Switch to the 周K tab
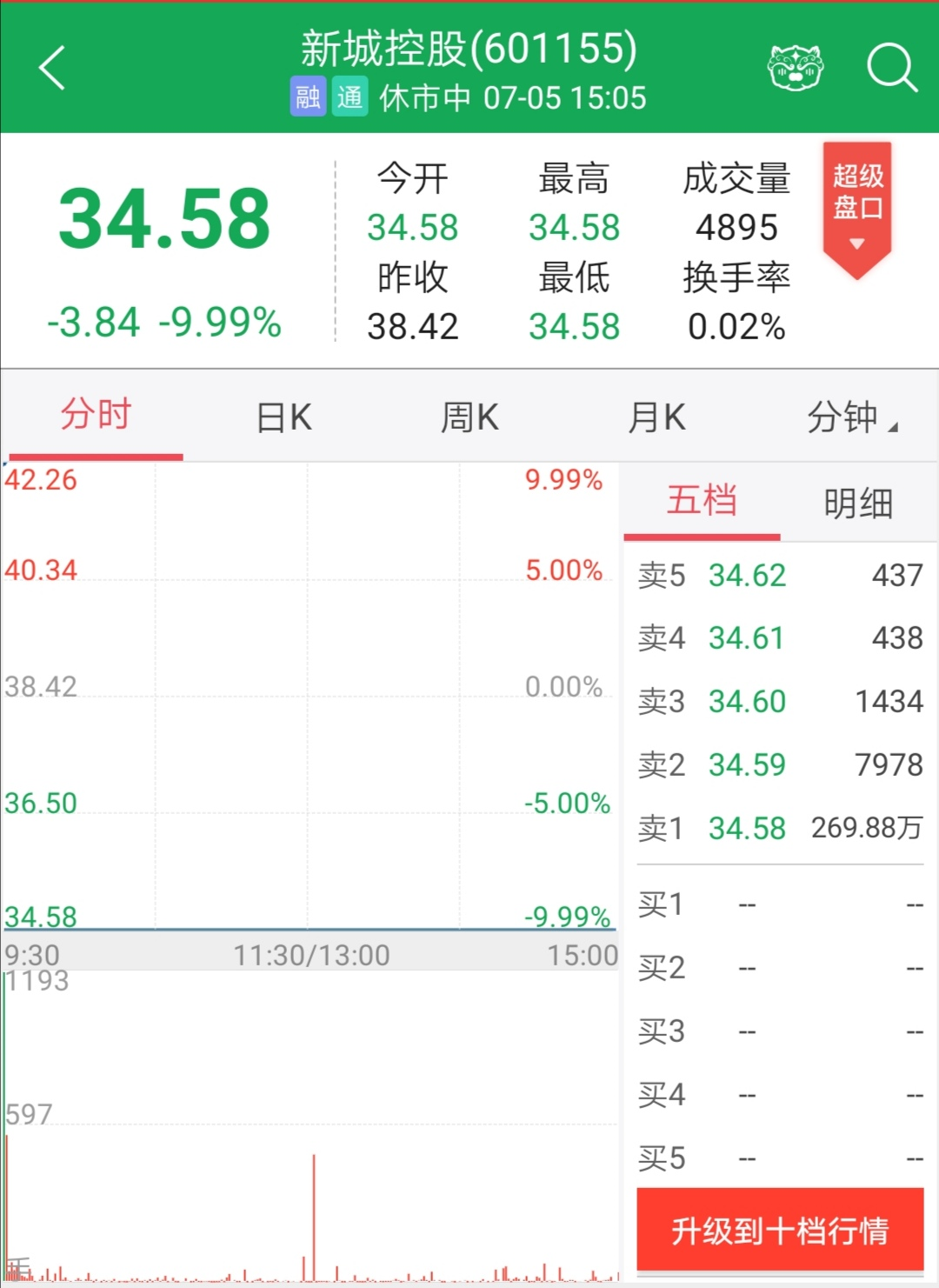939x1288 pixels. [x=469, y=417]
